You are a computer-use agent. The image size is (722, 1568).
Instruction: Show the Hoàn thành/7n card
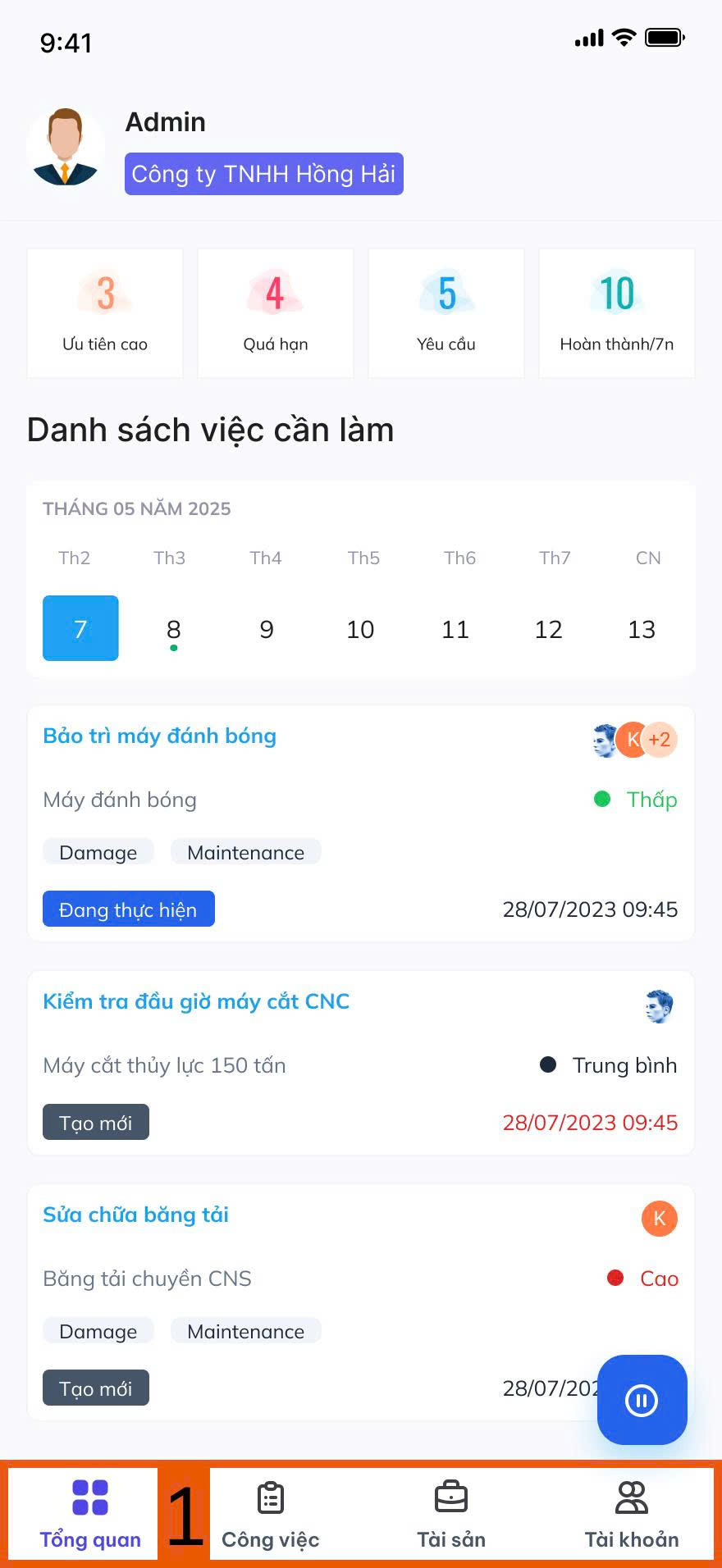[617, 313]
